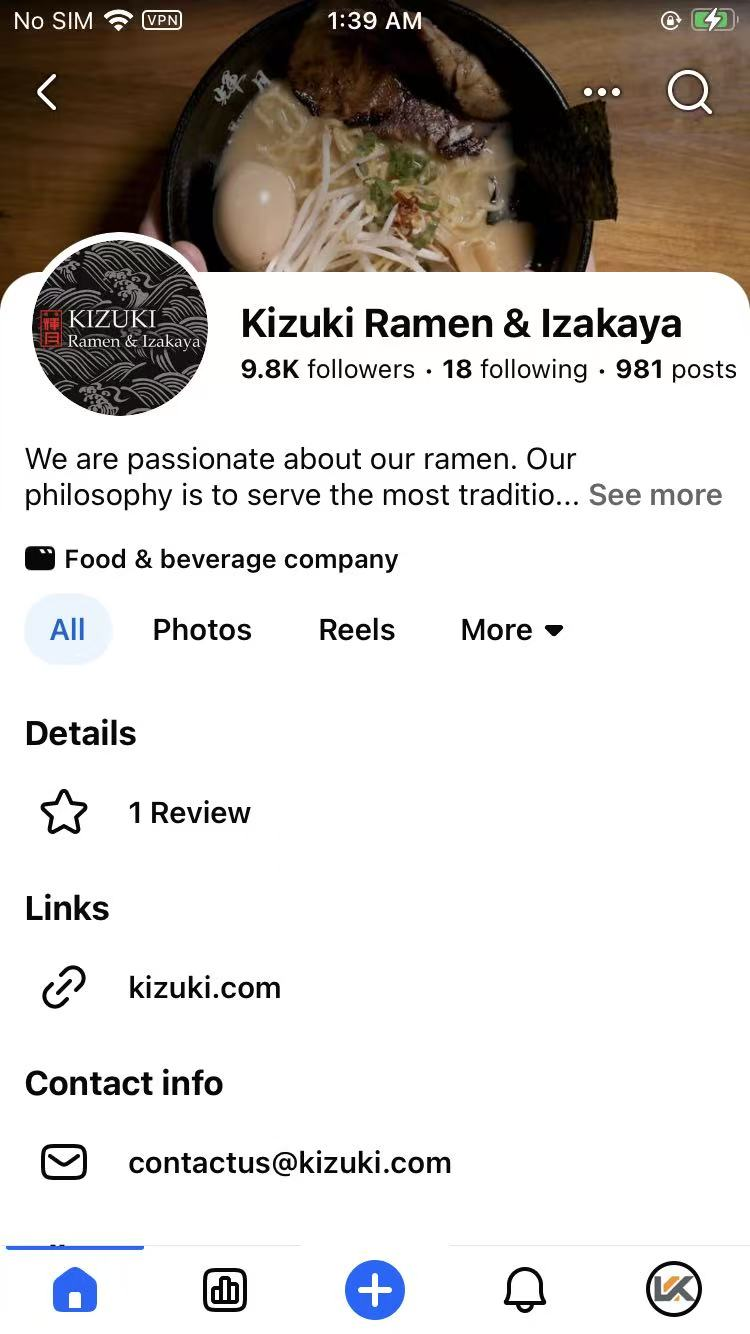
Task: Go back using the top-left arrow
Action: click(x=46, y=92)
